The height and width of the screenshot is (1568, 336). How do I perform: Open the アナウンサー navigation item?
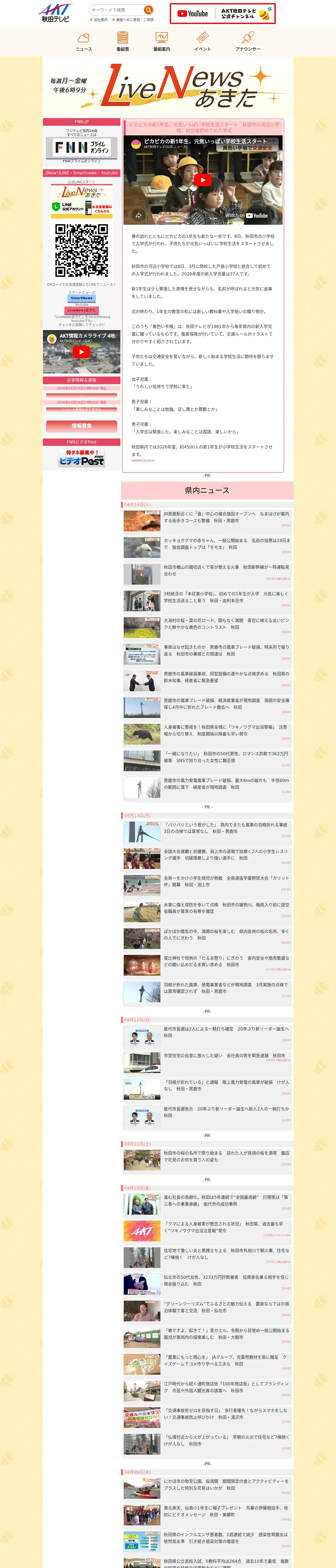pos(248,41)
